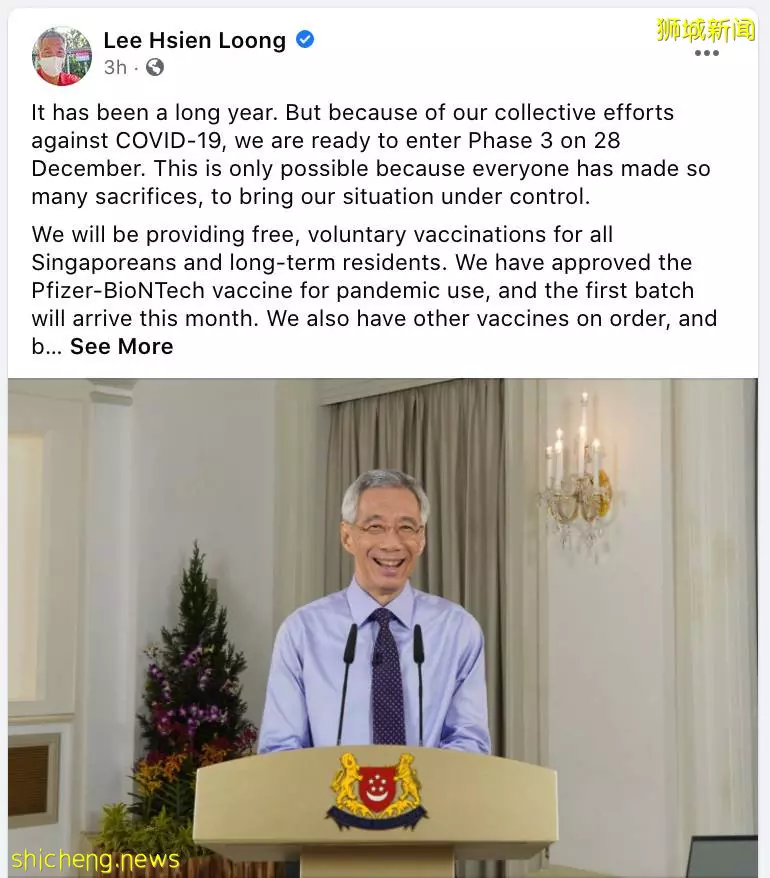Expand post text with See More

click(x=121, y=346)
